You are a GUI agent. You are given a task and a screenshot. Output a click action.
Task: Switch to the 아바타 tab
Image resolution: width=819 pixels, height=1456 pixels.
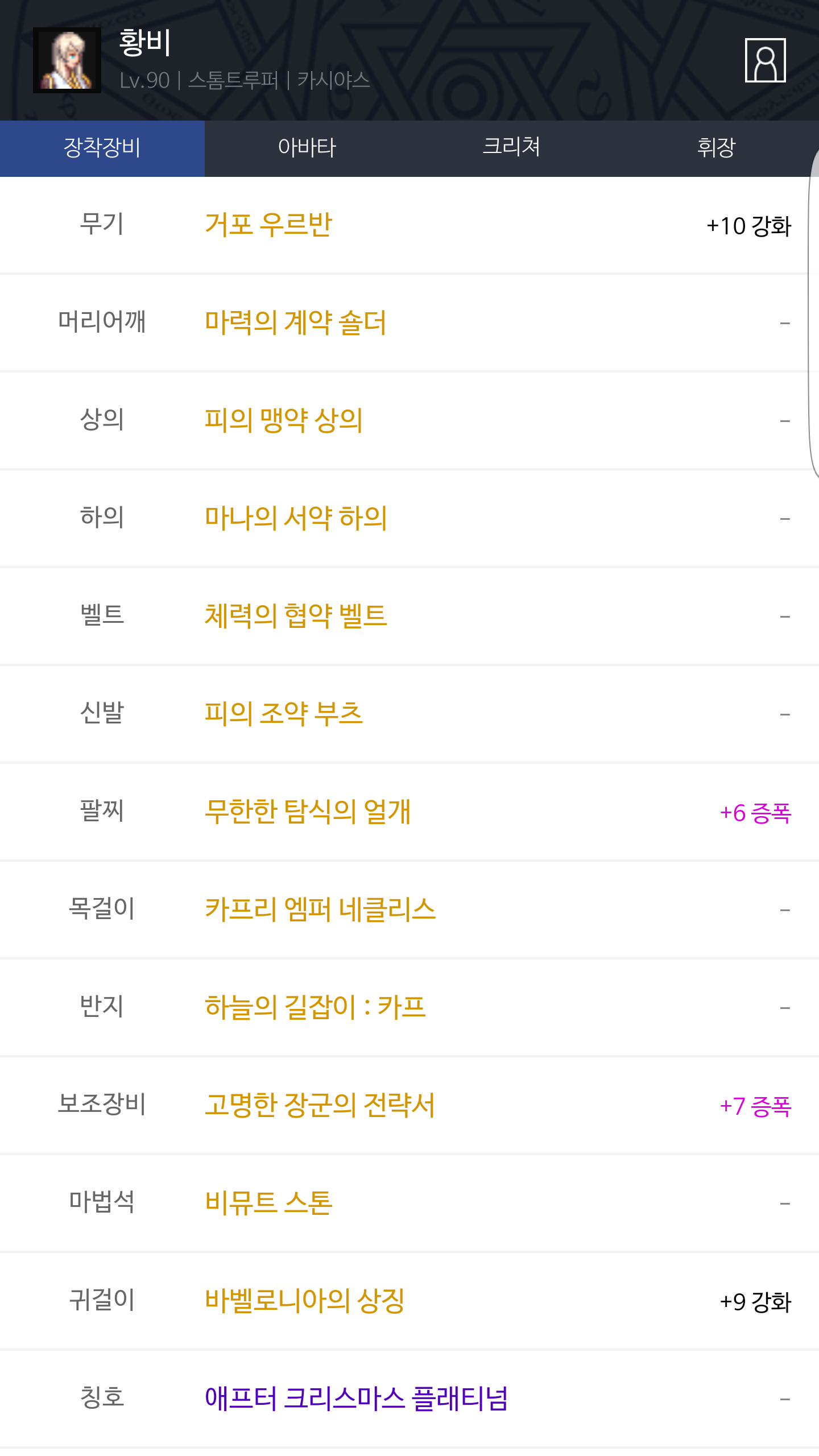[307, 148]
